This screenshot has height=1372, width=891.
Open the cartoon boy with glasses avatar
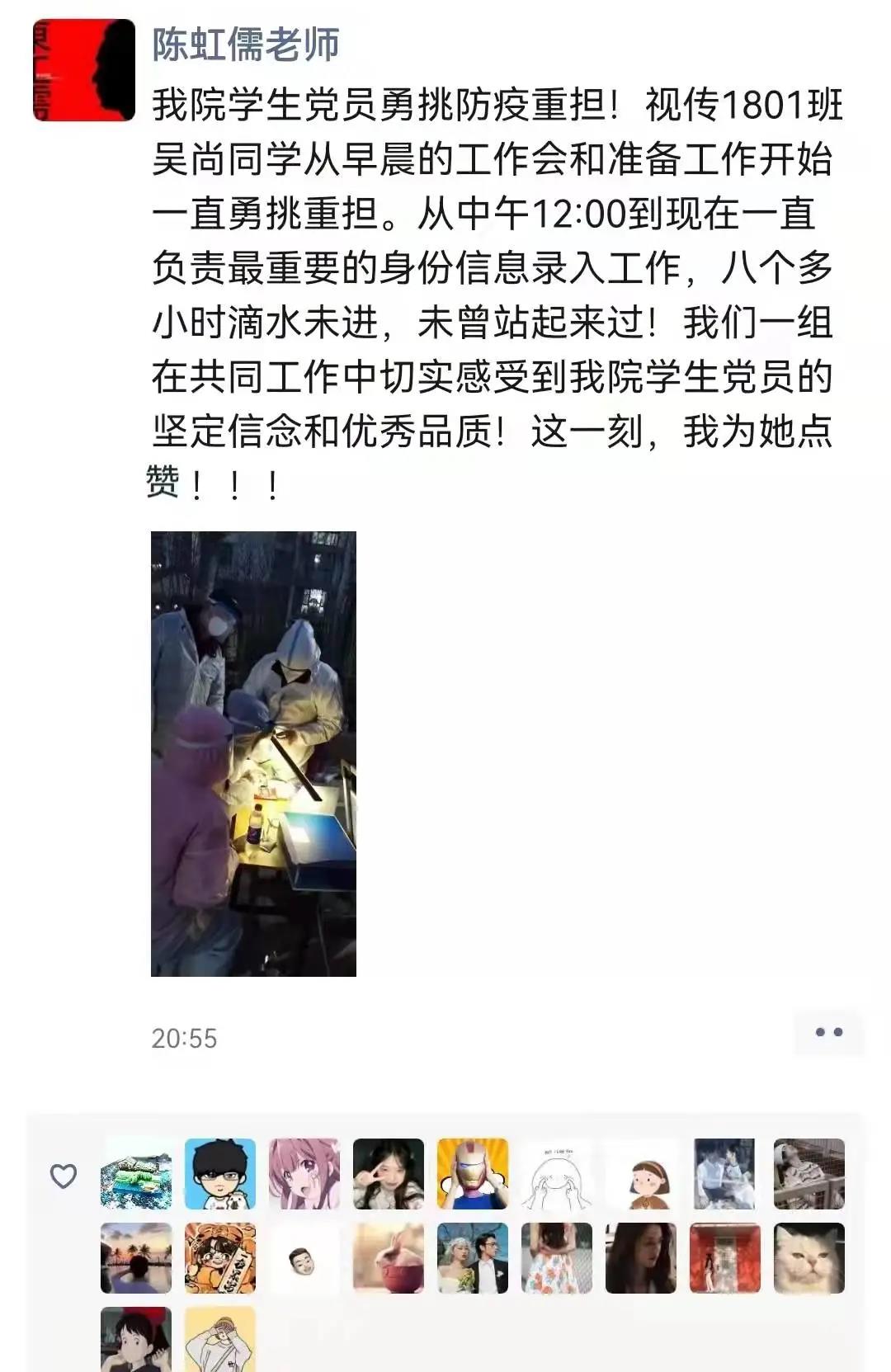click(220, 1174)
